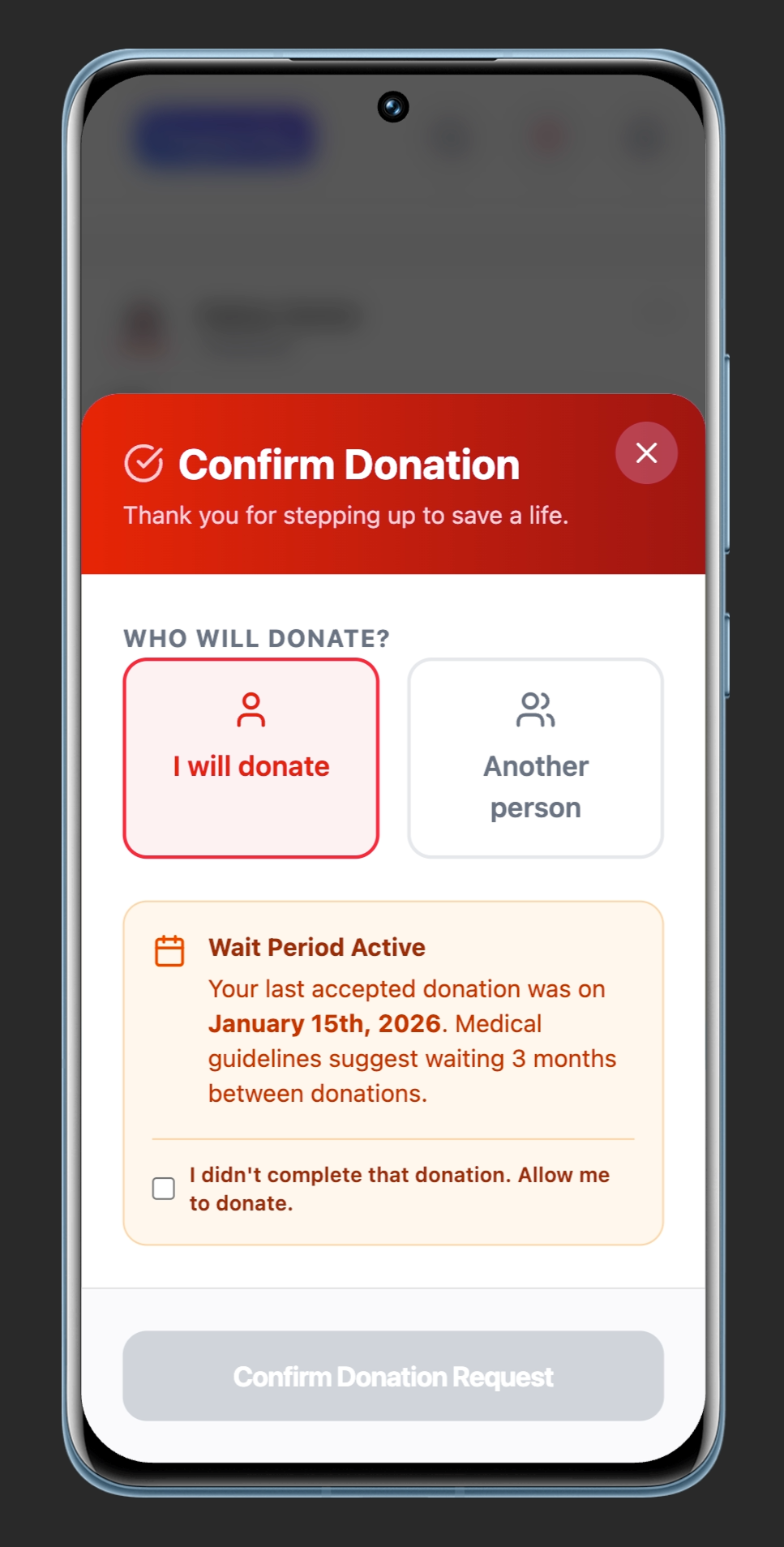Select the I will donate option
This screenshot has width=784, height=1547.
[251, 757]
